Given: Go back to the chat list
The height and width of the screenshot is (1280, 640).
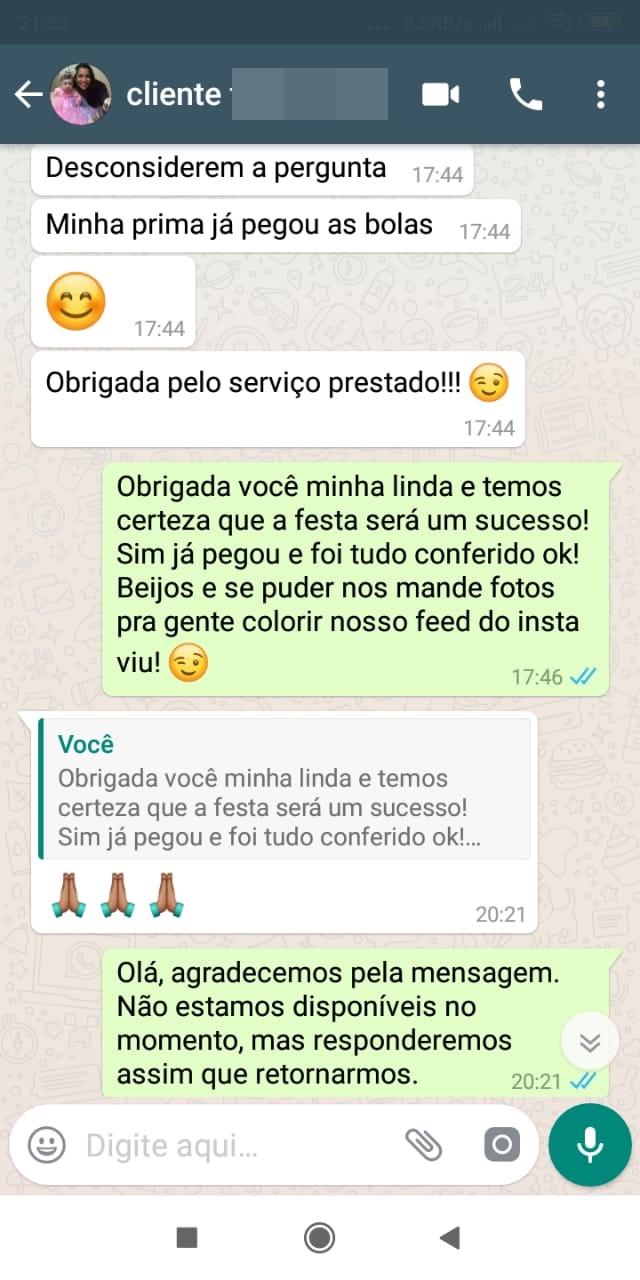Looking at the screenshot, I should coord(28,95).
